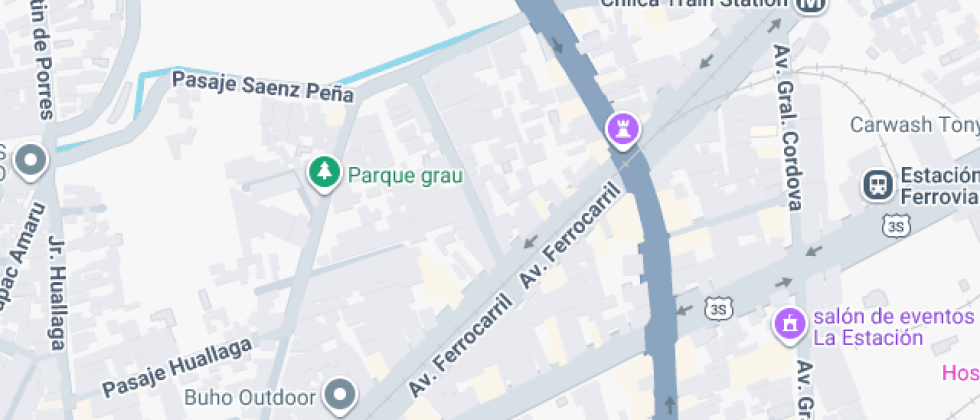Tap the Estación Ferrovia train station marker
980x420 pixels.
(x=879, y=183)
